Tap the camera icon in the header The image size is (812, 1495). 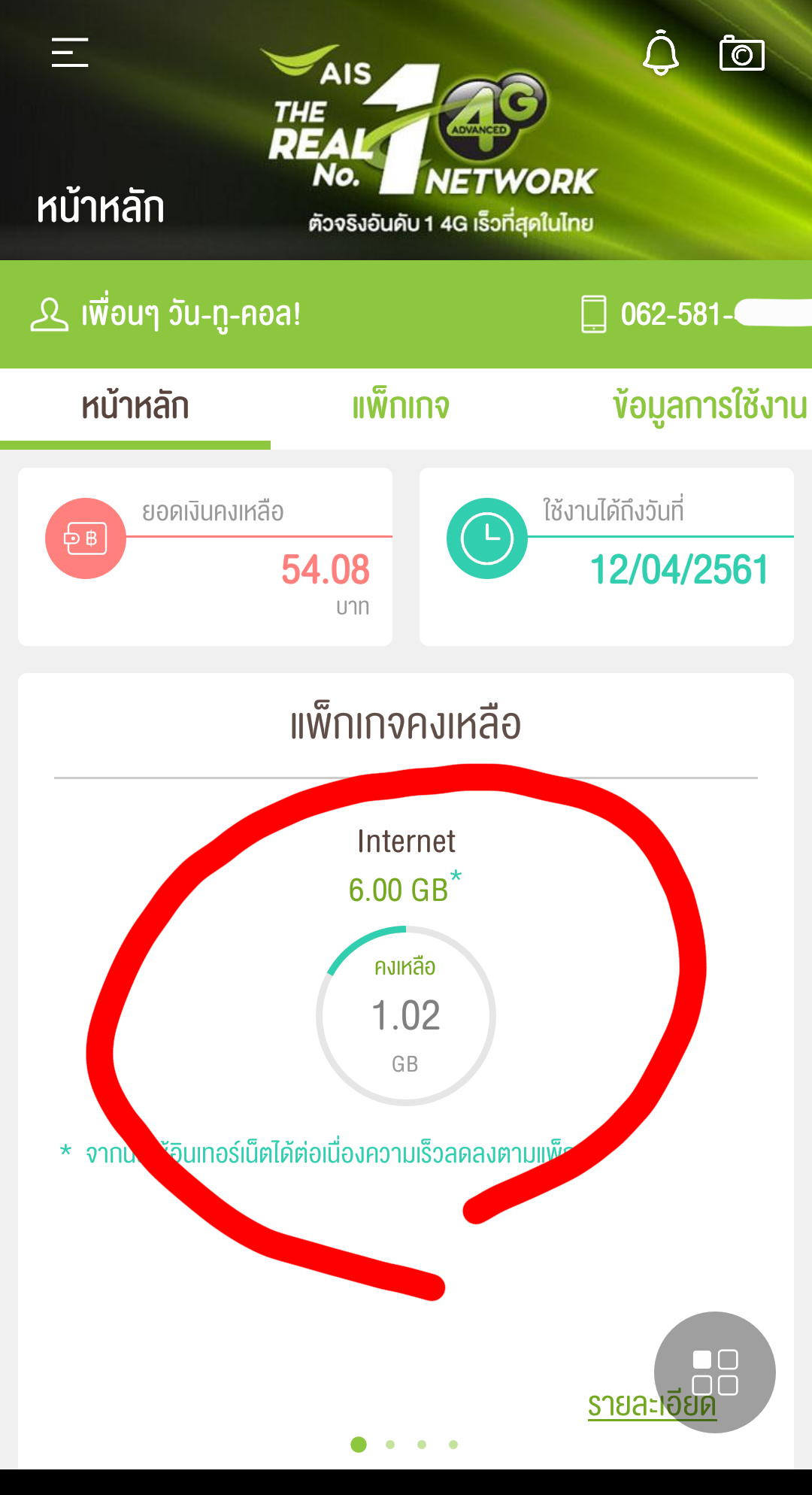click(742, 53)
